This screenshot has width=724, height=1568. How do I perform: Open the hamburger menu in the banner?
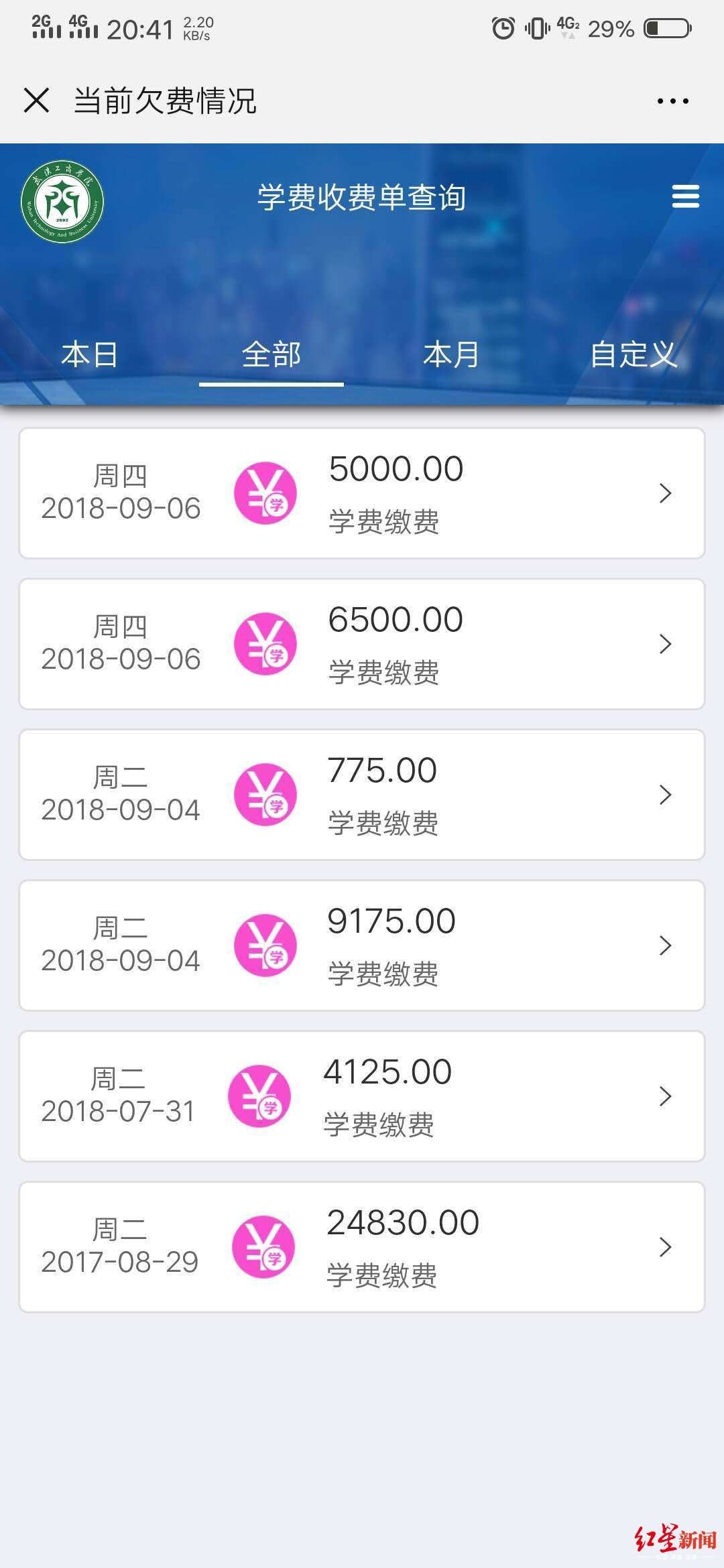[685, 196]
